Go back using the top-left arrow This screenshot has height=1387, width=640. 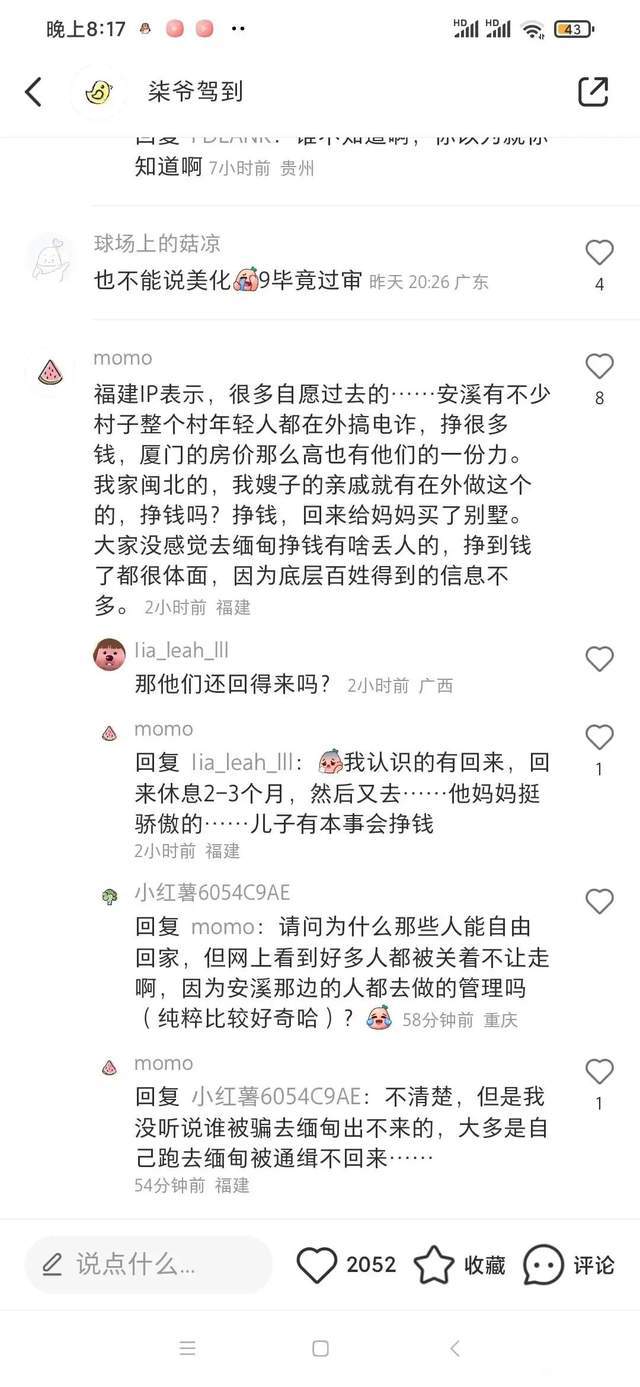(x=33, y=92)
